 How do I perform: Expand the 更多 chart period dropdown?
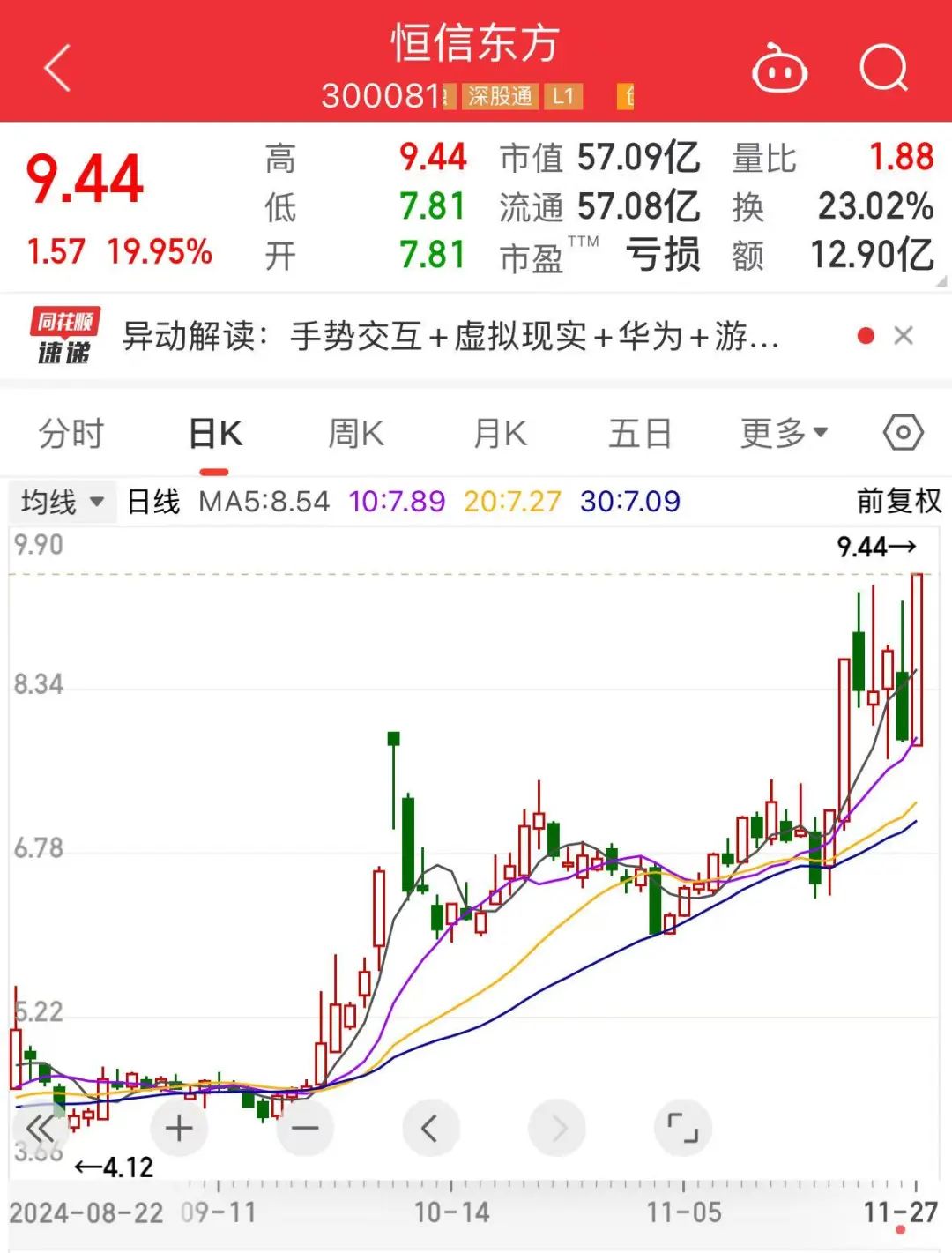click(784, 433)
